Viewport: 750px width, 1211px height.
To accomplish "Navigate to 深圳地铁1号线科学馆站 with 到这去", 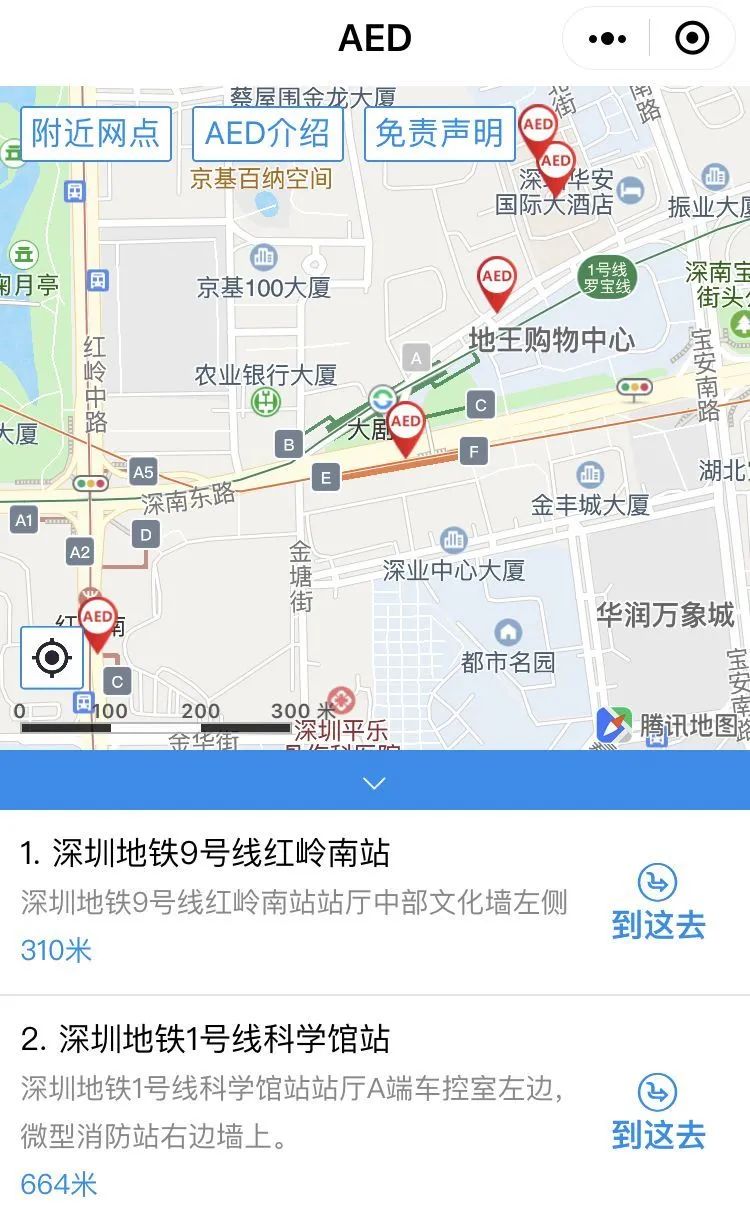I will 658,1113.
